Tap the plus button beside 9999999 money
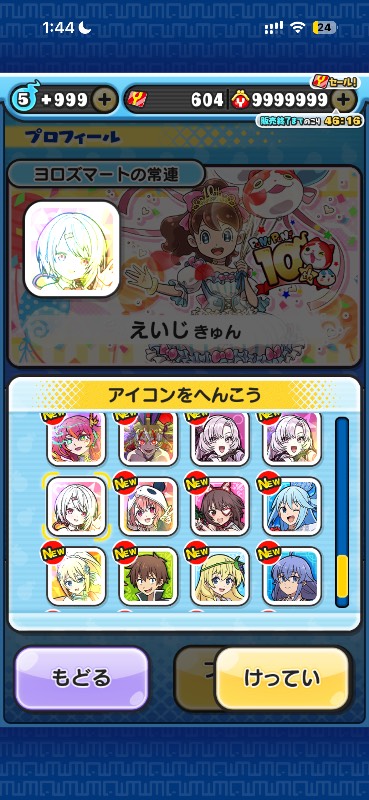Viewport: 369px width, 800px height. tap(343, 99)
